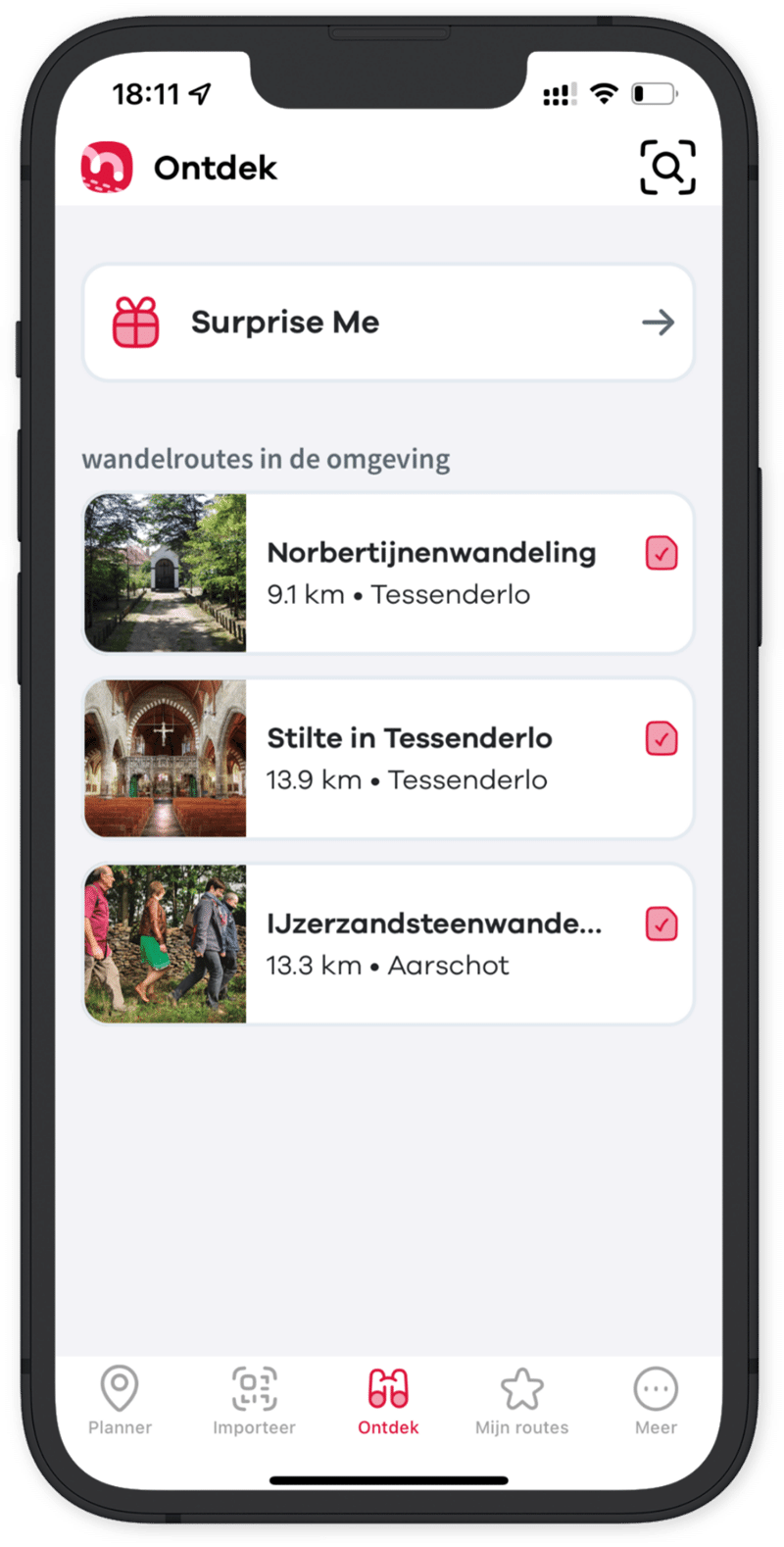Open the Mijn routes tab
This screenshot has height=1547, width=784.
click(521, 1401)
